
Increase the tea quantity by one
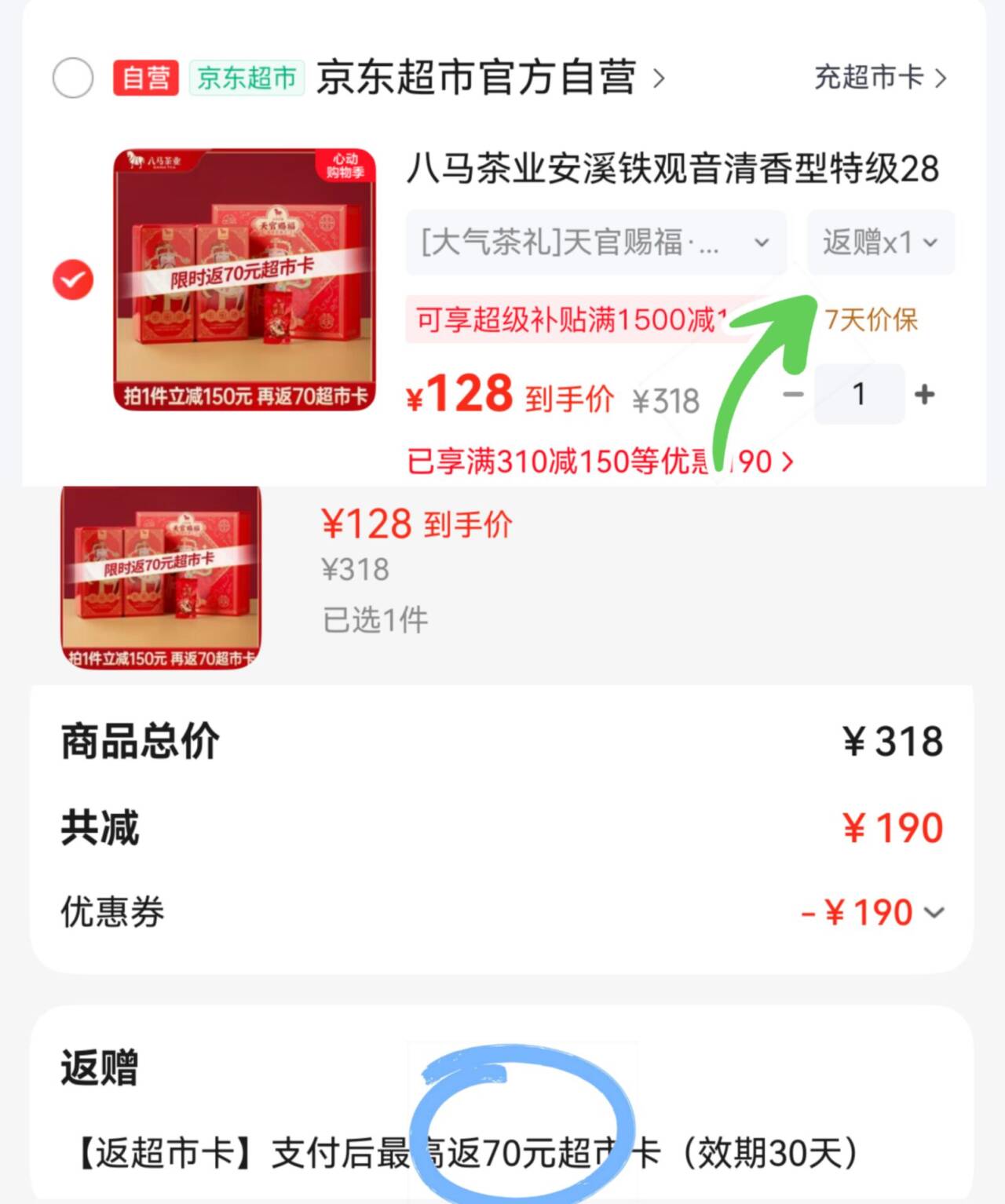pyautogui.click(x=925, y=394)
